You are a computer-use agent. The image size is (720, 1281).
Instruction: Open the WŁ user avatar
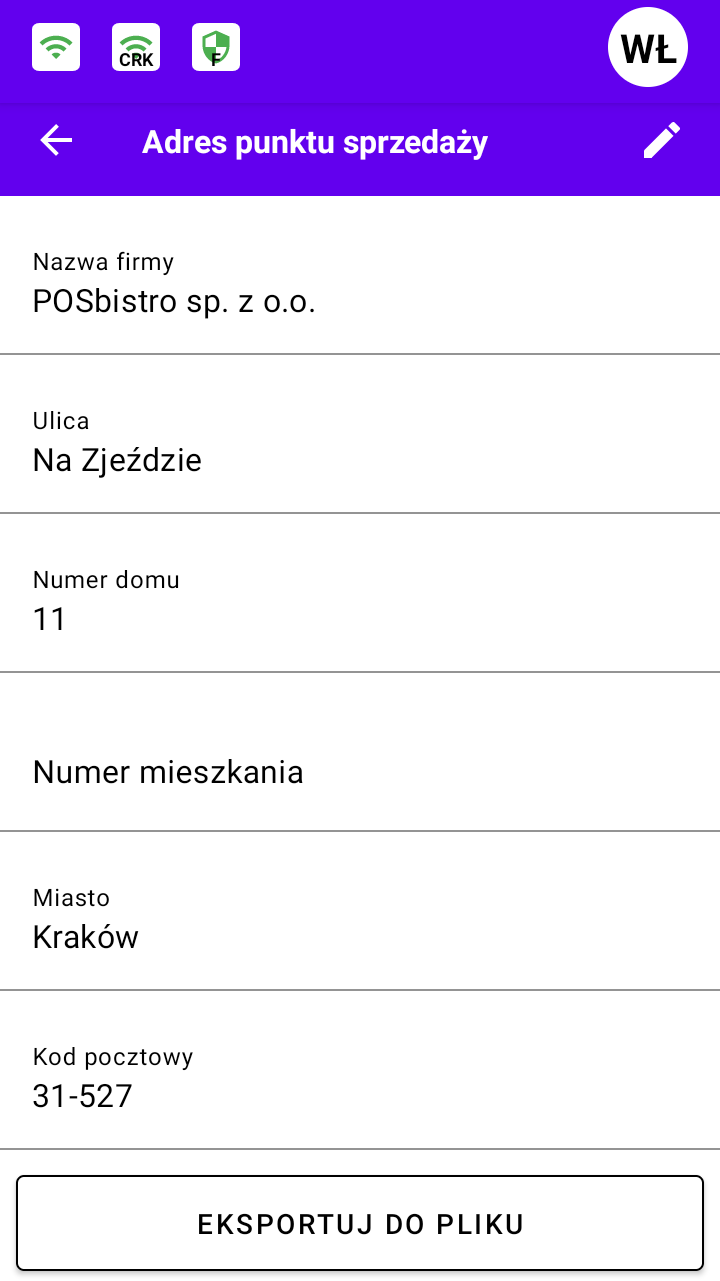[x=648, y=47]
